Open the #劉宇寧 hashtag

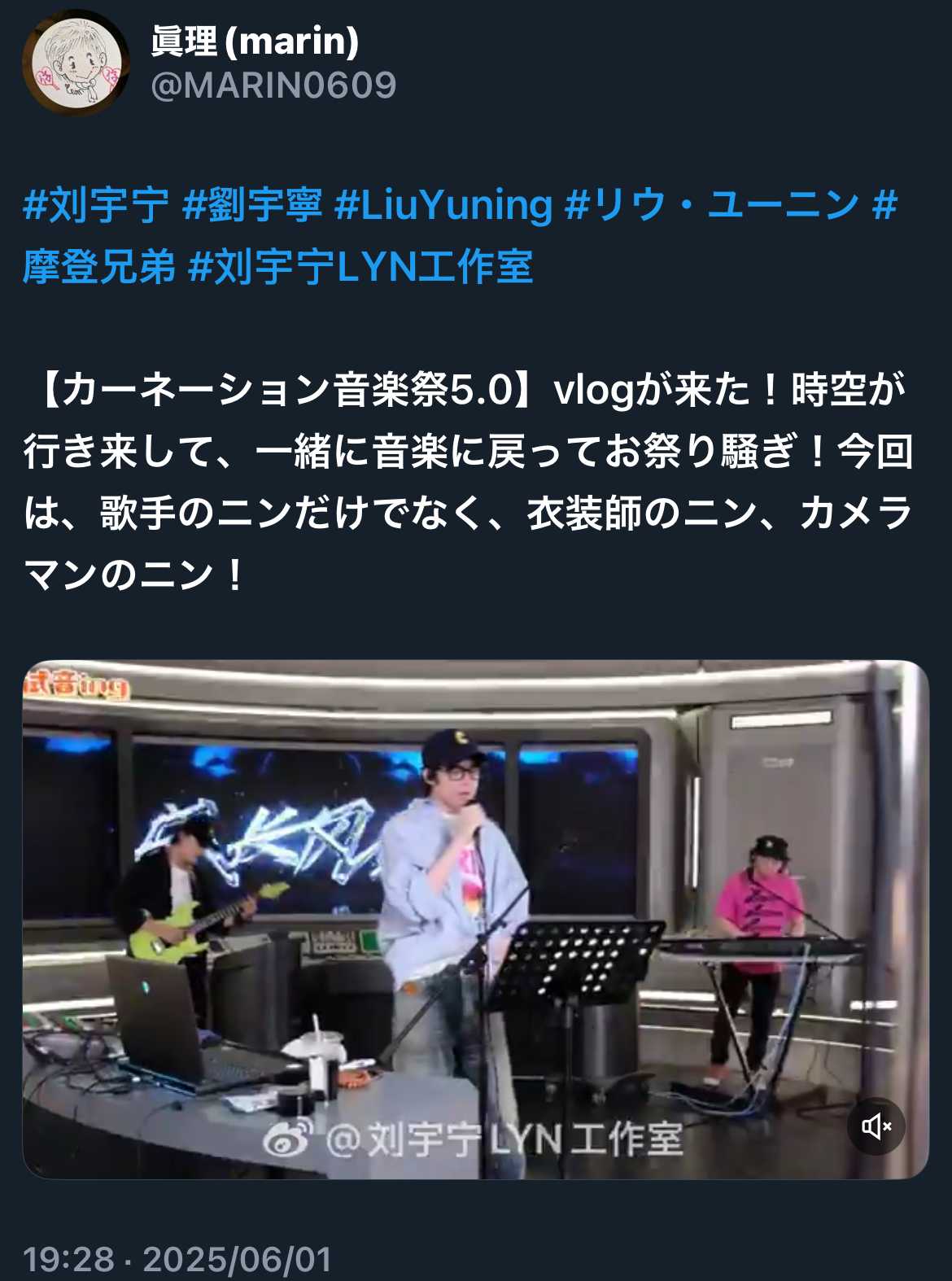coord(252,203)
